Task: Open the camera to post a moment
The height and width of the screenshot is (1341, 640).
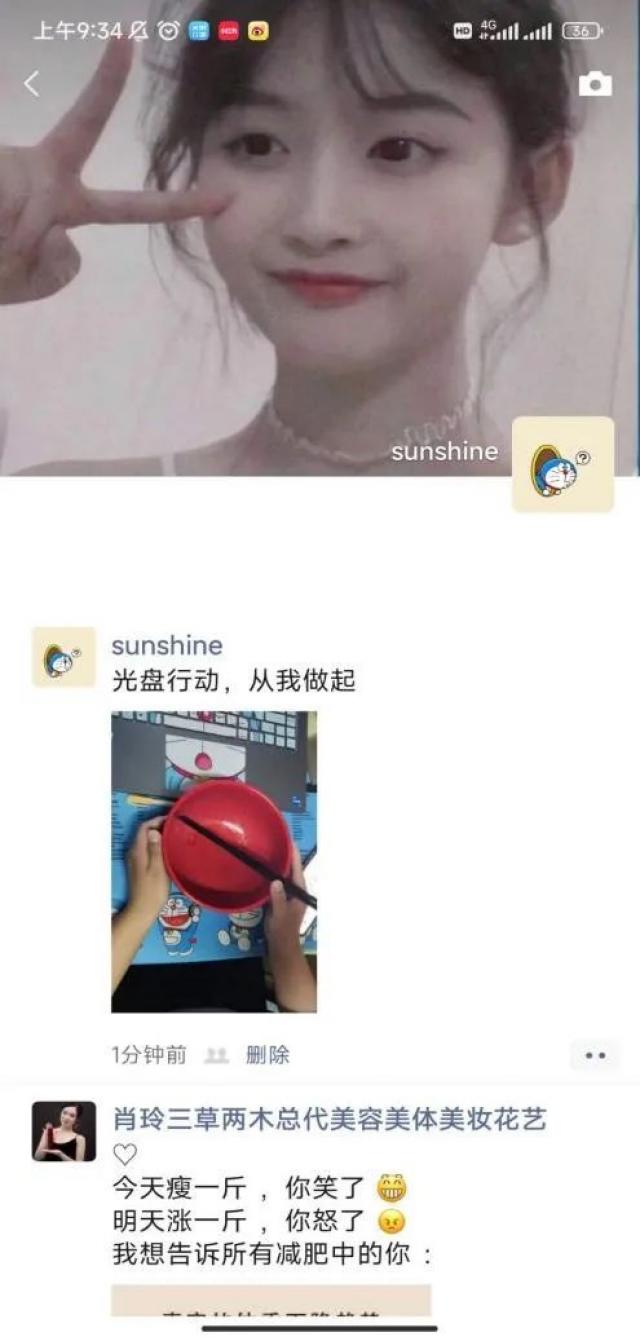Action: (595, 85)
